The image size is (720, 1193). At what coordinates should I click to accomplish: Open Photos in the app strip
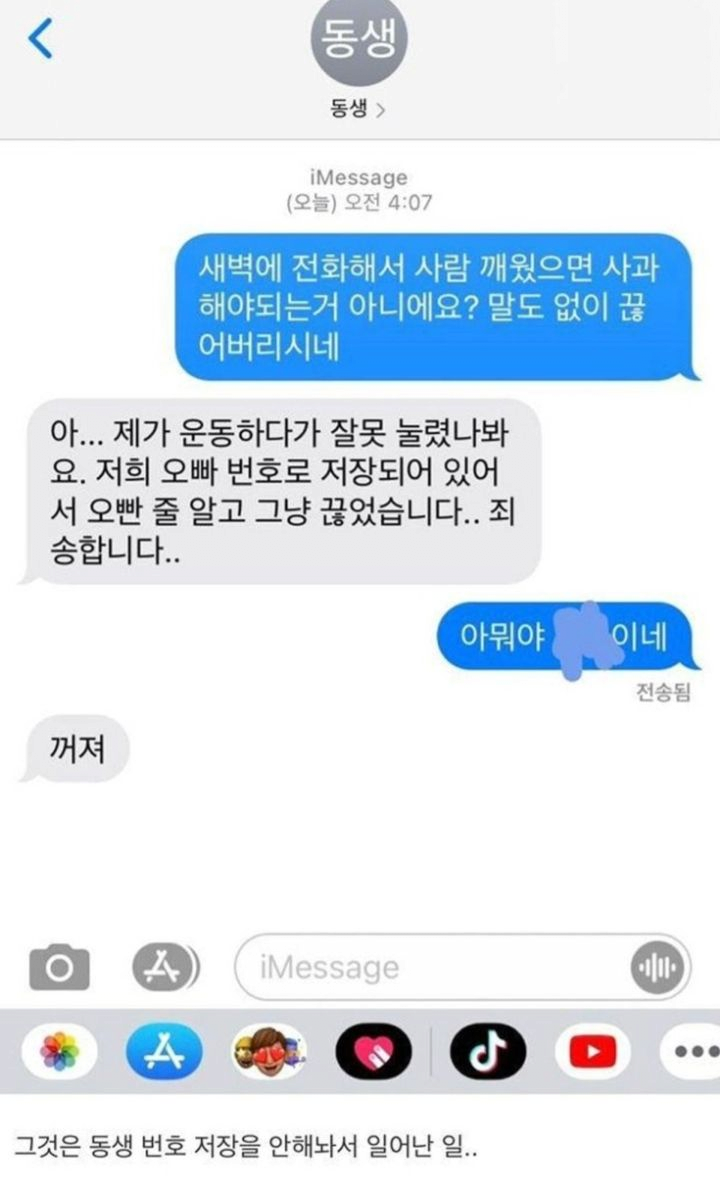[59, 1050]
